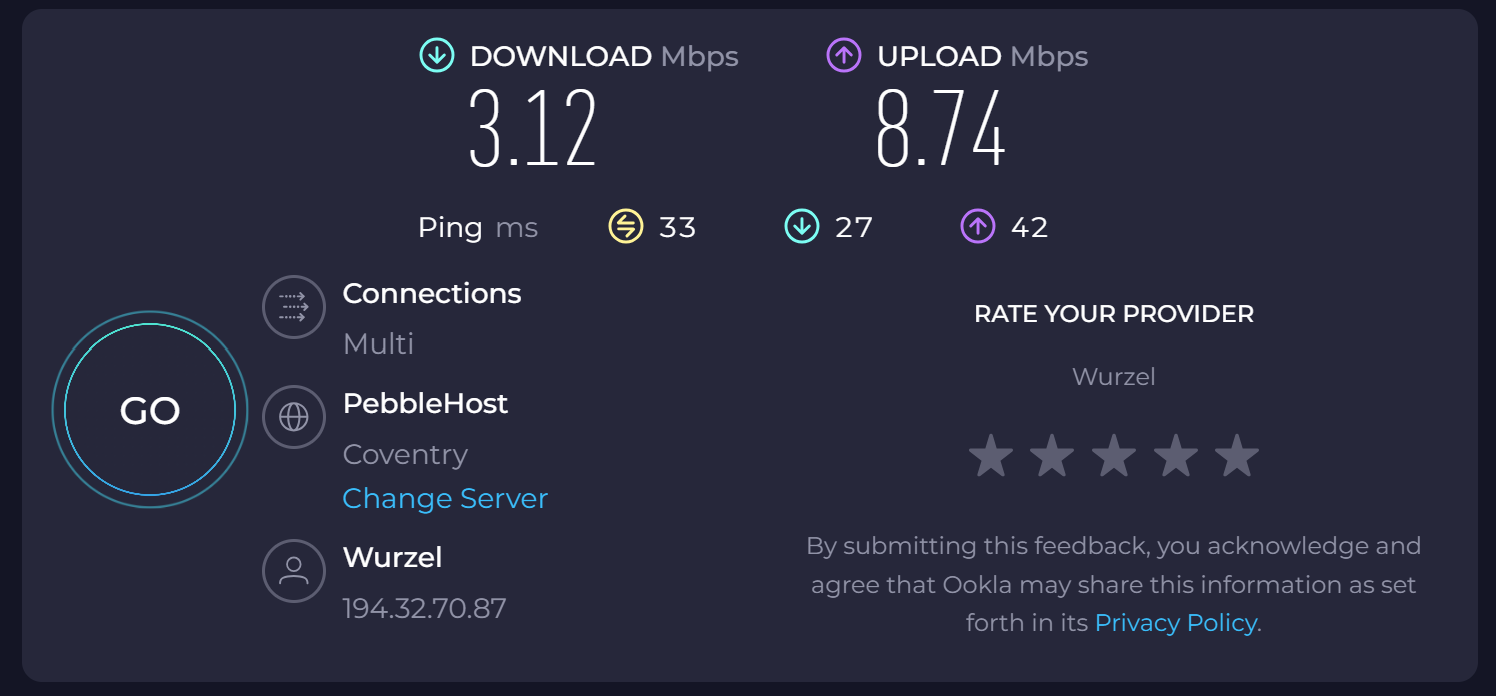Select the third star for Wurzel
The image size is (1496, 696).
1114,456
